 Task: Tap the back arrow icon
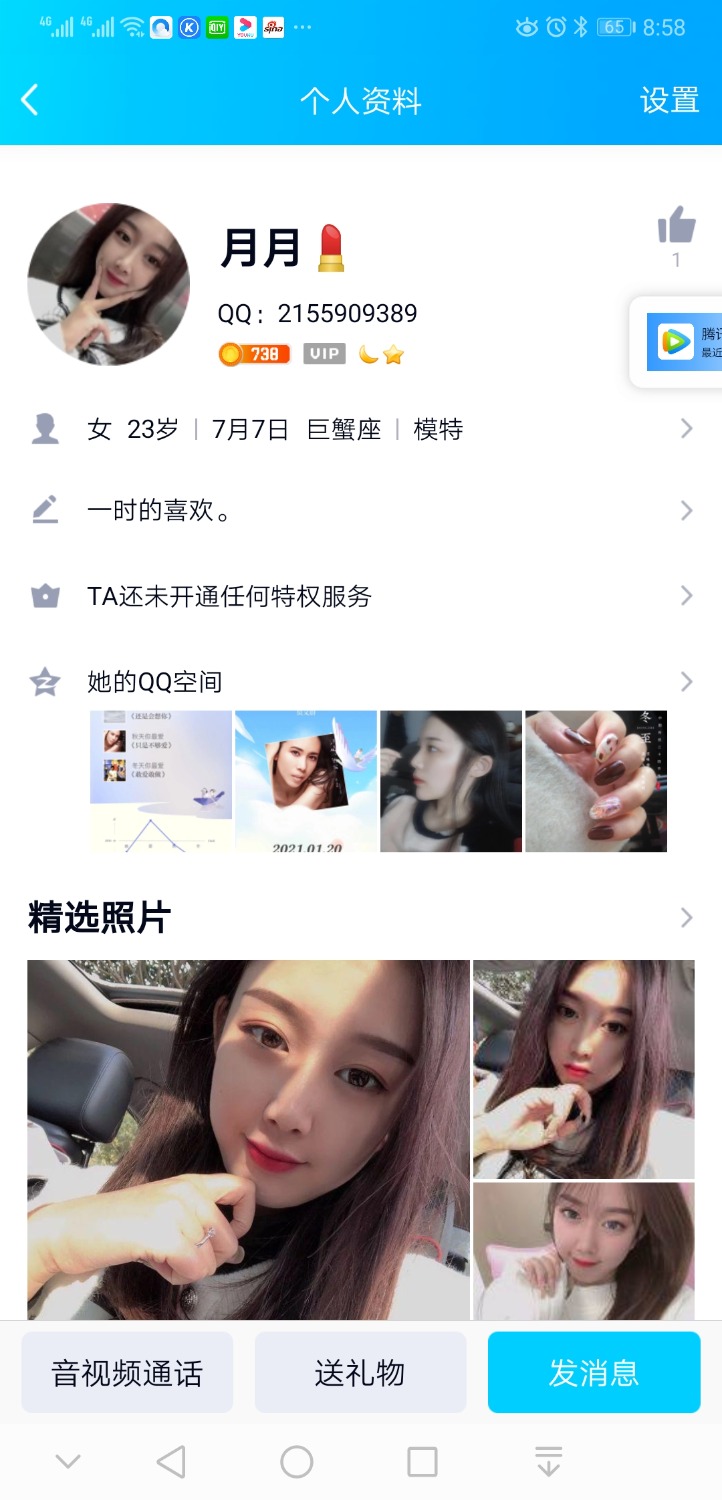pos(30,99)
